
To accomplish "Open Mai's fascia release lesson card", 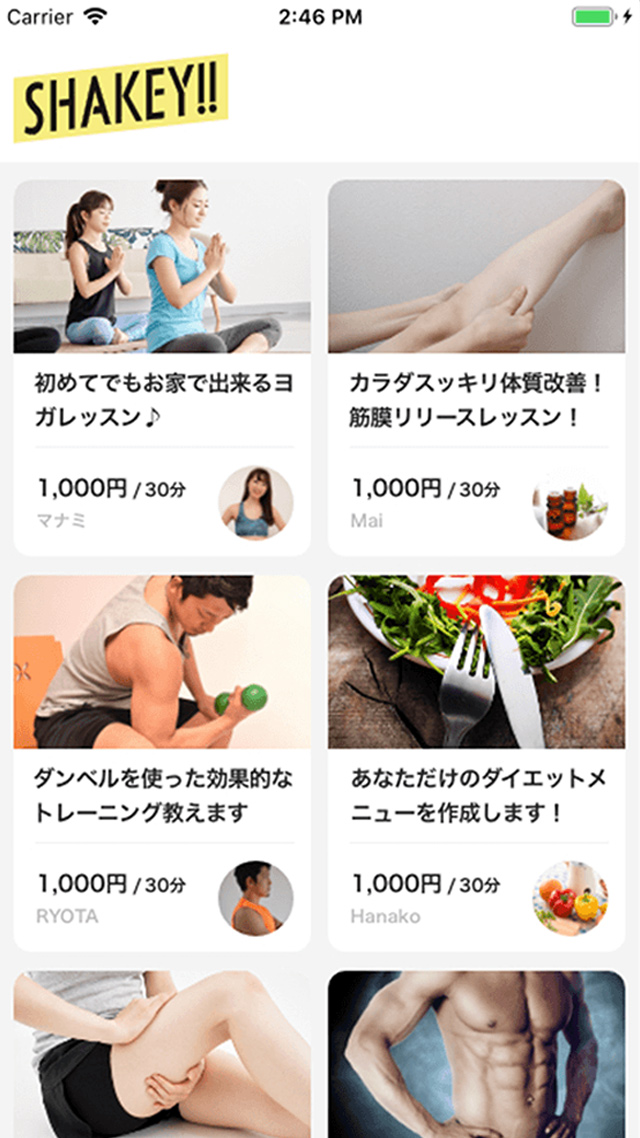I will [x=476, y=367].
